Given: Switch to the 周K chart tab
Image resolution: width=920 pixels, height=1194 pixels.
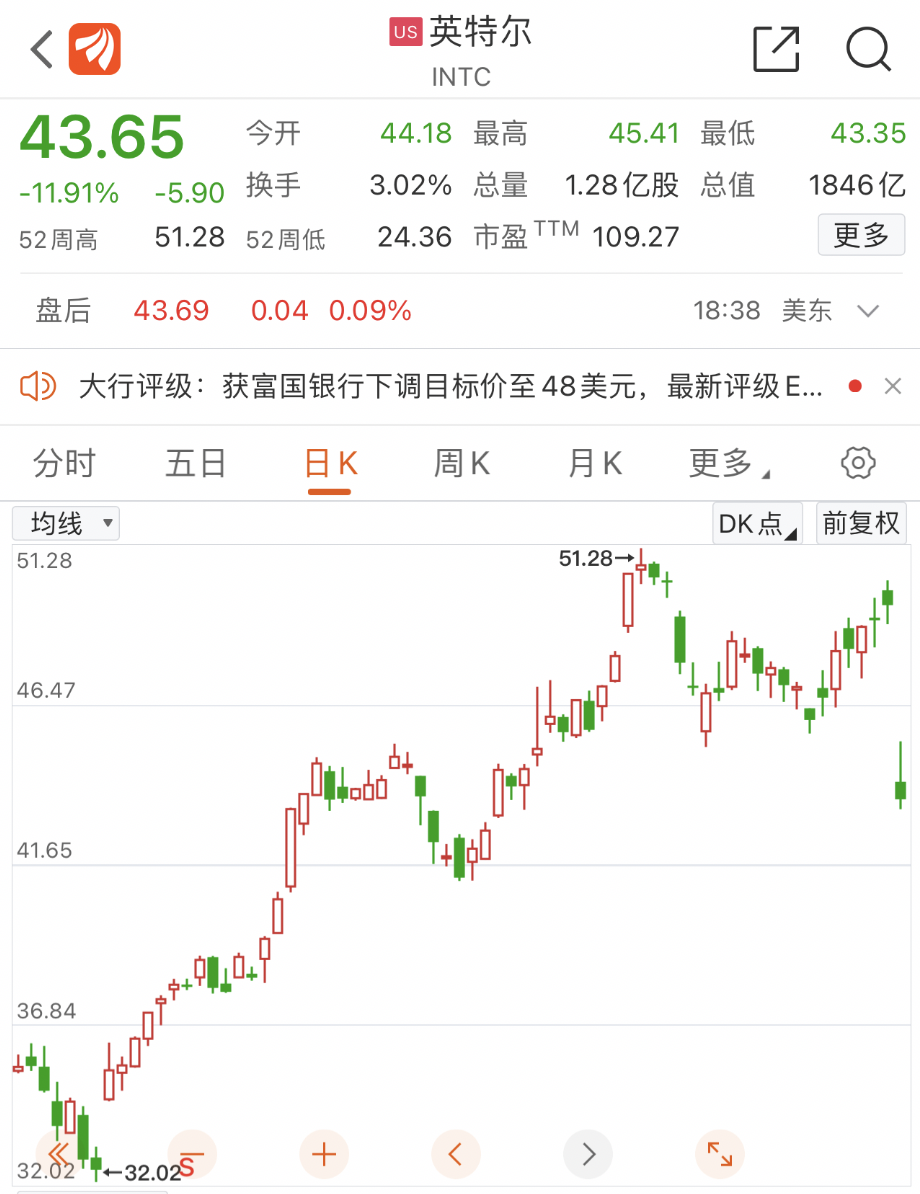Looking at the screenshot, I should coord(461,464).
